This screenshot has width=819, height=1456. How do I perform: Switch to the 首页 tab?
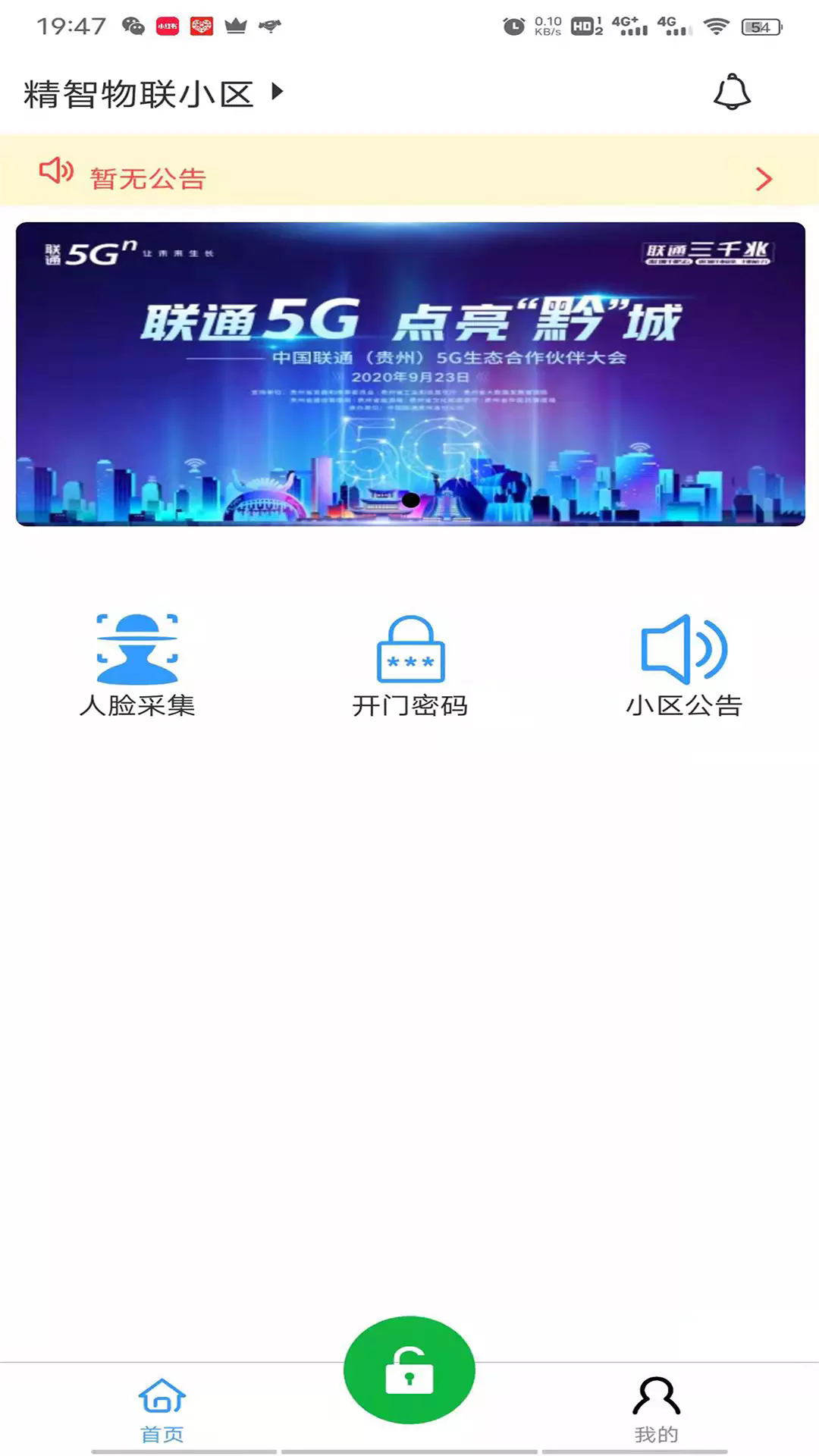pyautogui.click(x=162, y=1410)
